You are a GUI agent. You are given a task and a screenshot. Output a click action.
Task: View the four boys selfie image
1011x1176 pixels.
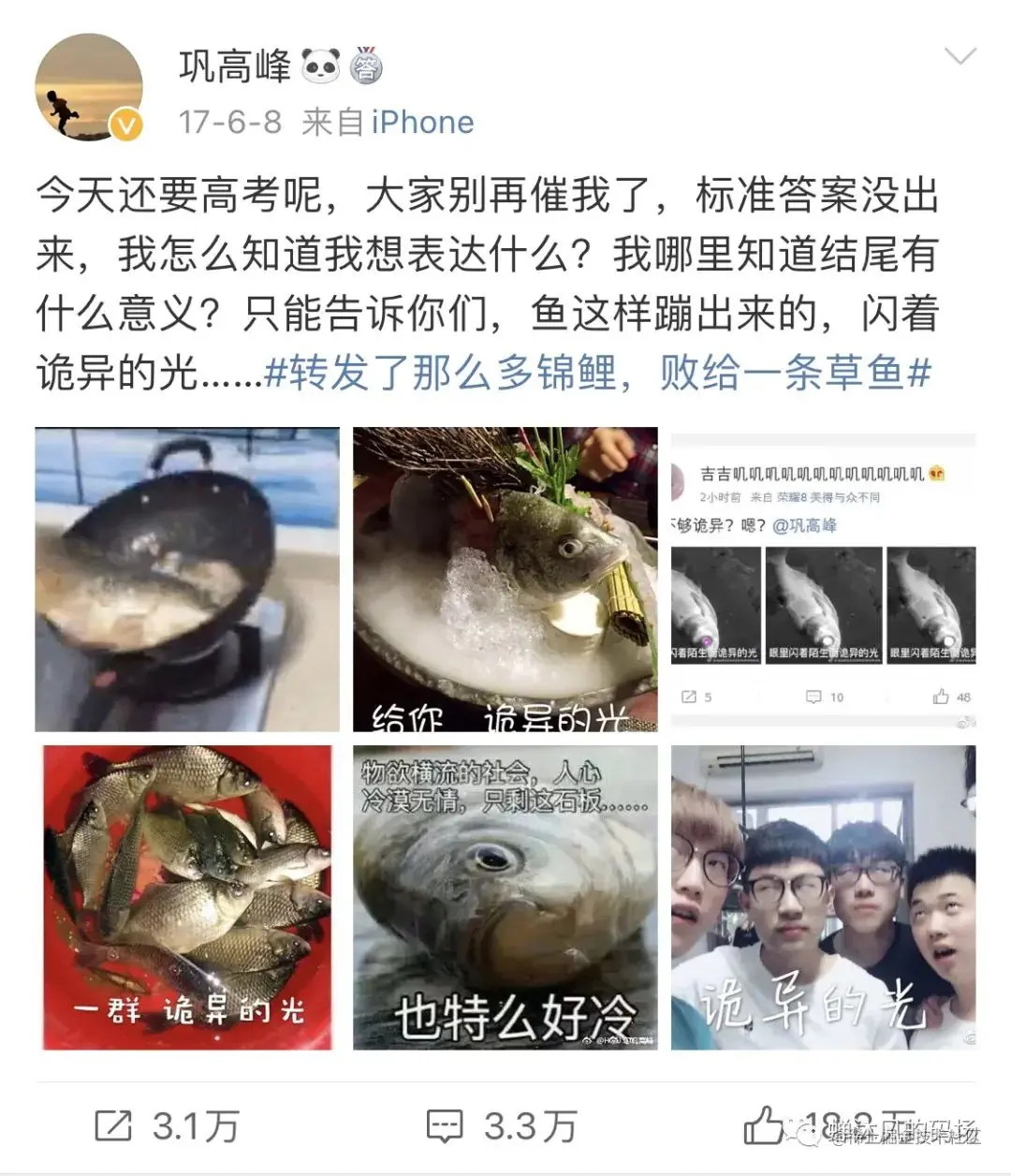point(823,897)
